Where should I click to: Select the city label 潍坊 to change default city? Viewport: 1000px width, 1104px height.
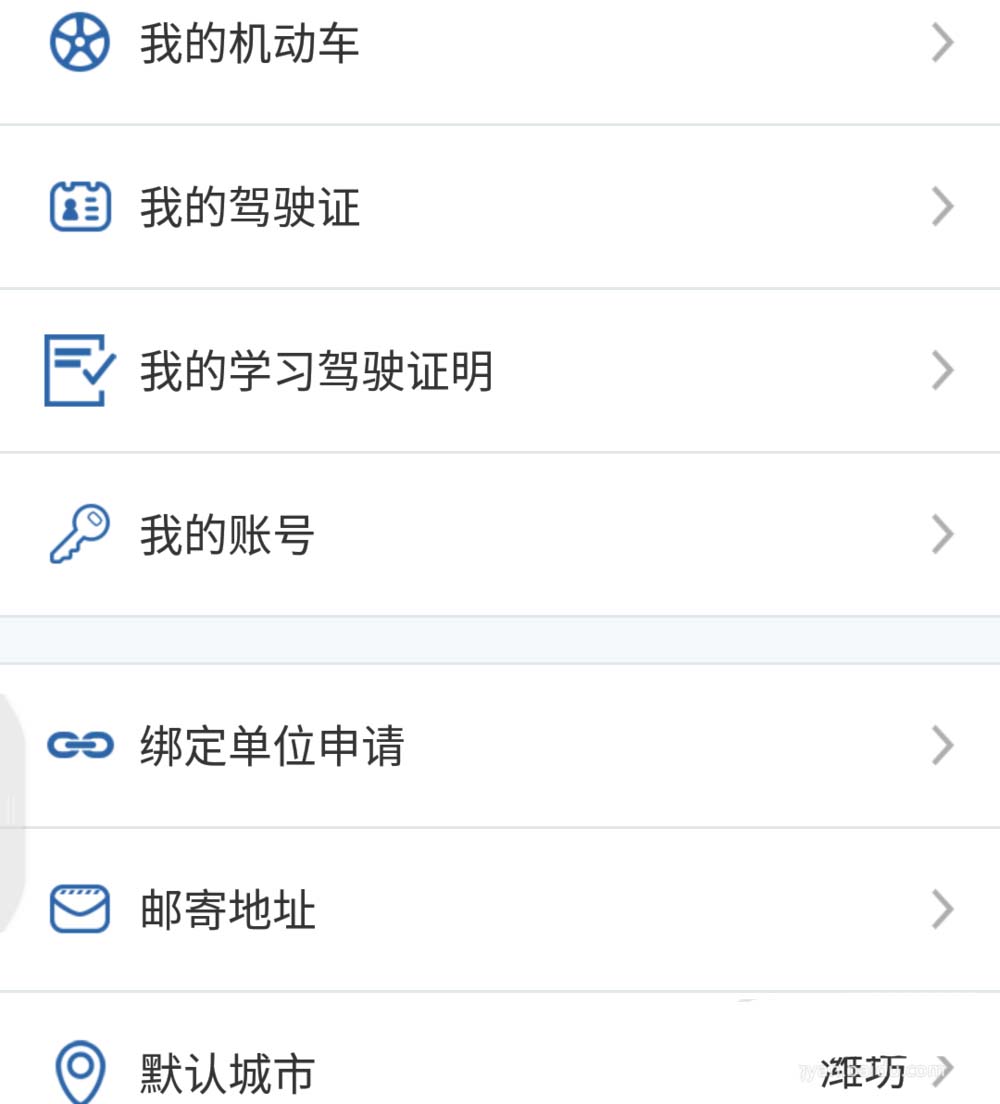tap(861, 1070)
